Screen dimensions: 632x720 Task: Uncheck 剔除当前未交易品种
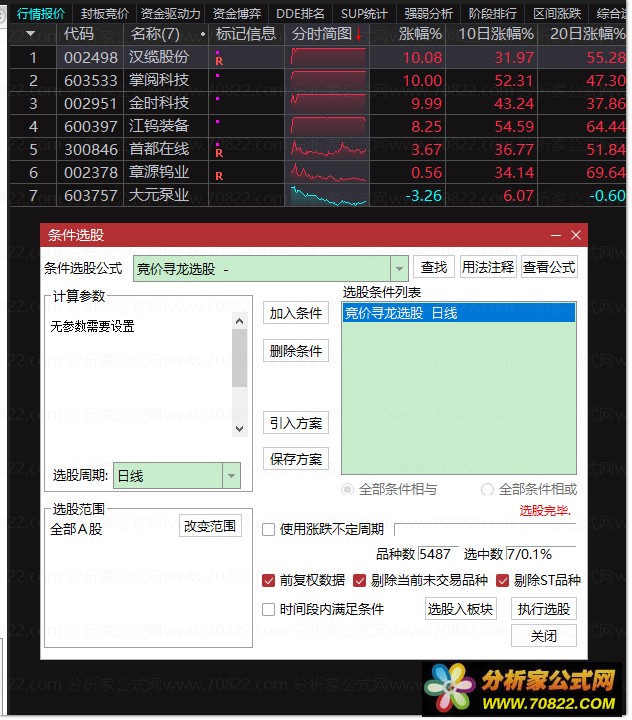click(359, 580)
